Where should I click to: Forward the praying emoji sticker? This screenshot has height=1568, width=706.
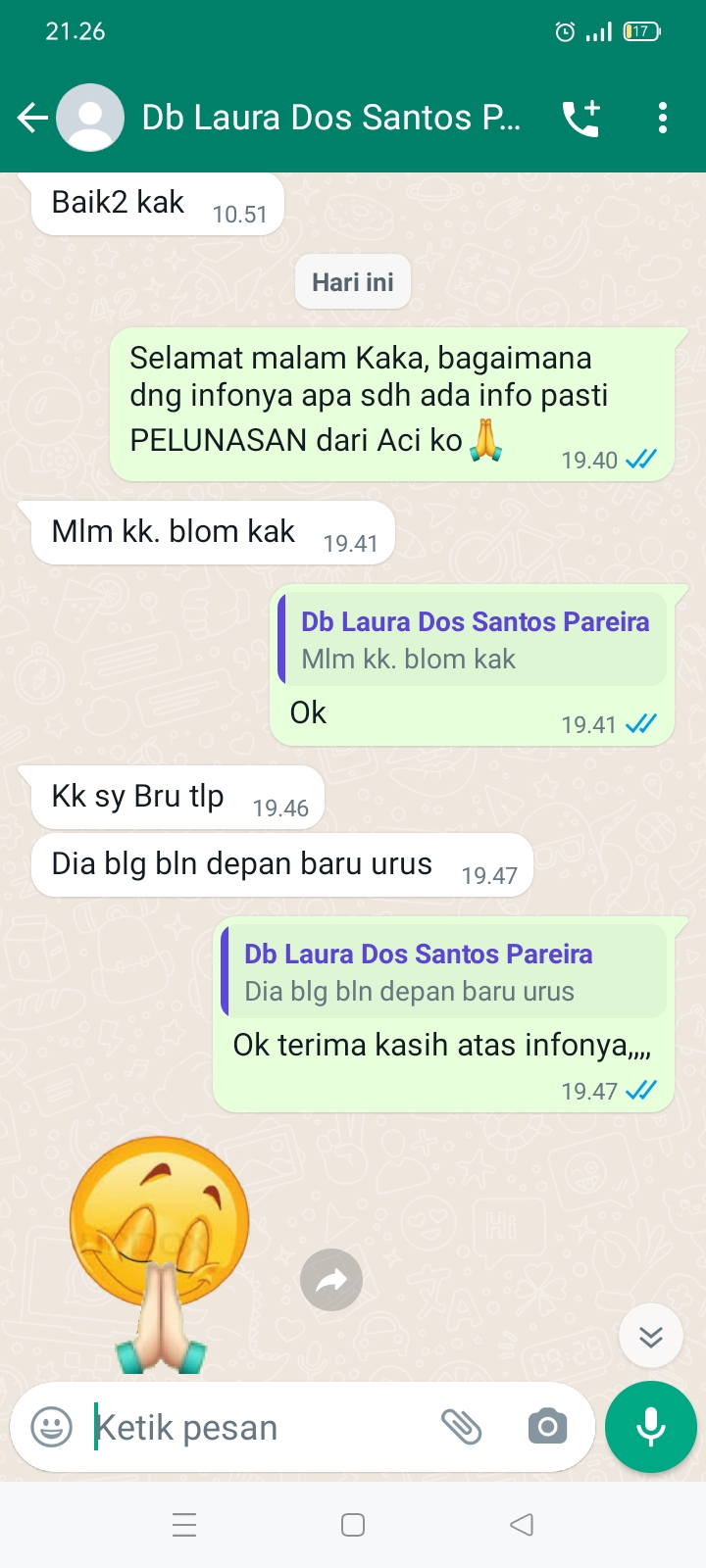(331, 1280)
